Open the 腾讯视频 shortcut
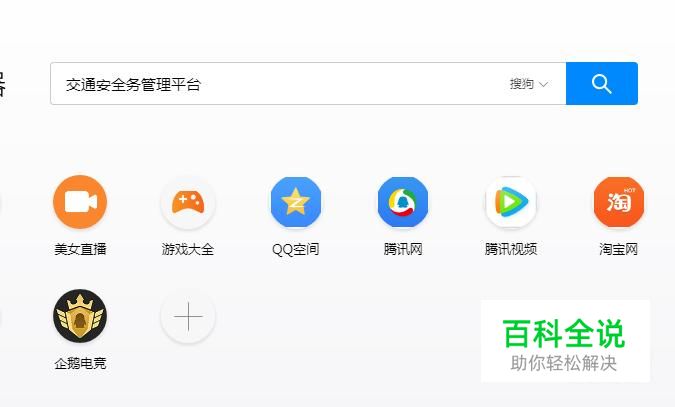Image resolution: width=675 pixels, height=407 pixels. [x=511, y=203]
